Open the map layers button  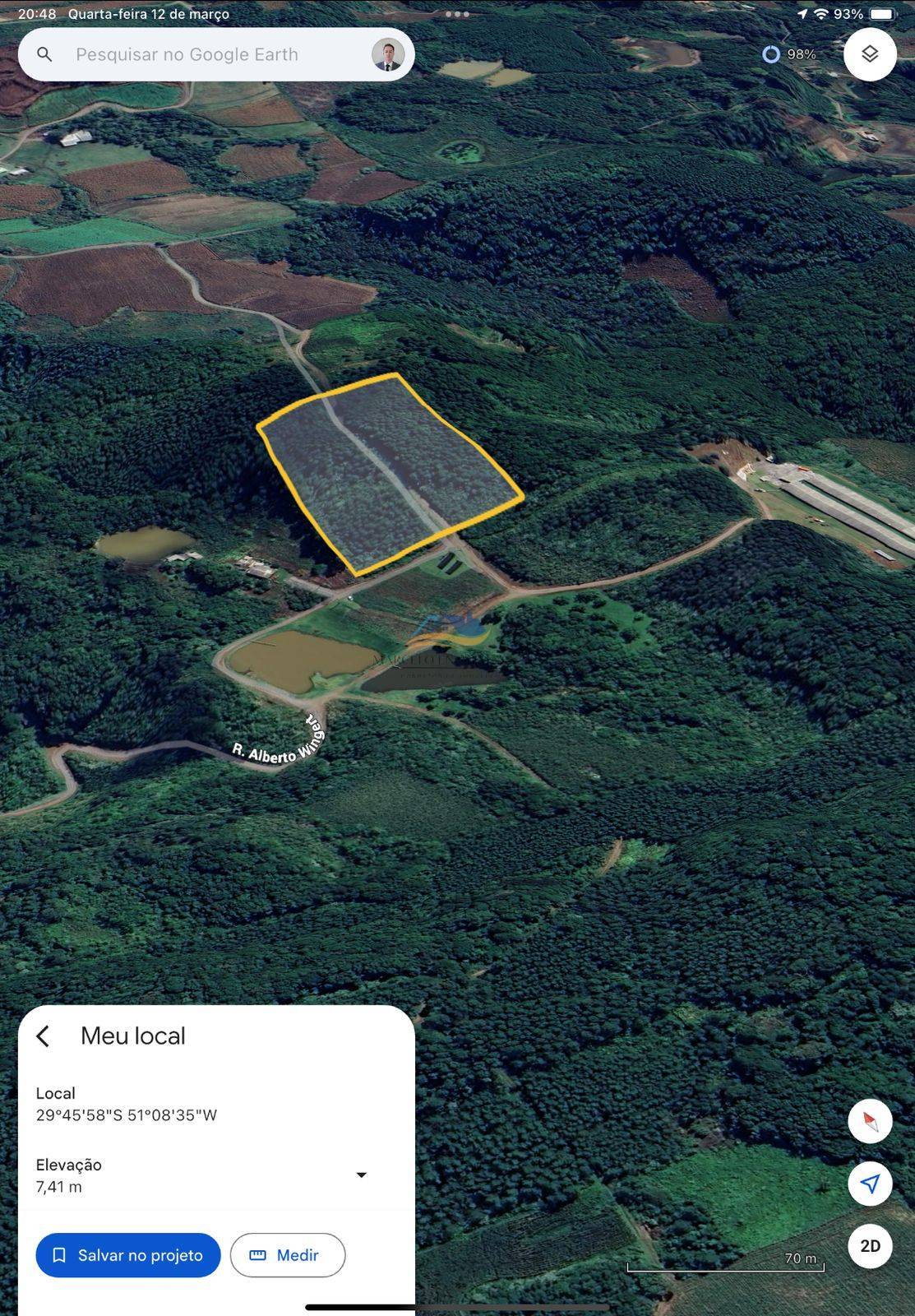tap(870, 54)
